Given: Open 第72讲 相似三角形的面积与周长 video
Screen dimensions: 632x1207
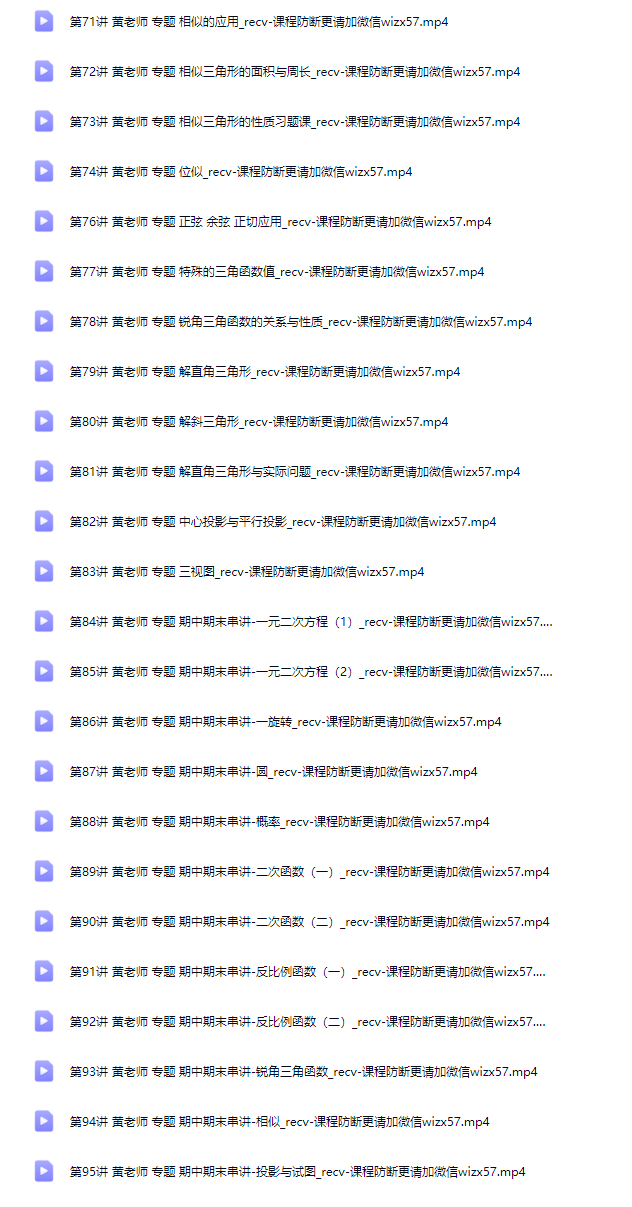Looking at the screenshot, I should click(295, 71).
